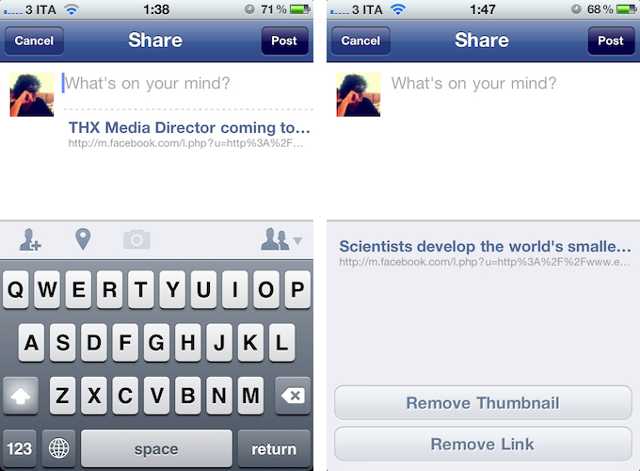Screen dimensions: 640x471
Task: Hit the return key on the keyboard
Action: [x=274, y=449]
